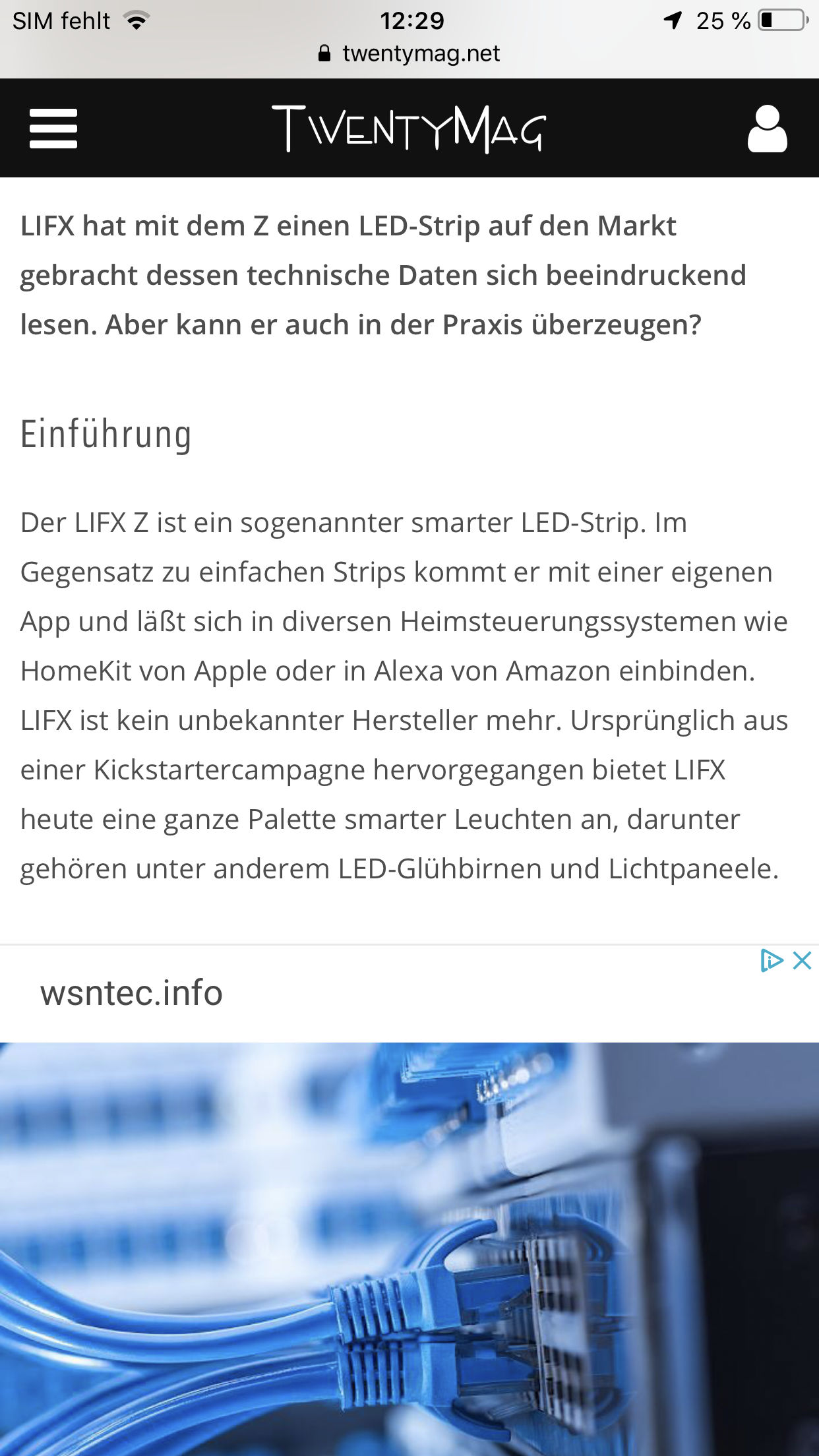The width and height of the screenshot is (819, 1456).
Task: Open the AdChoices info icon
Action: click(771, 961)
